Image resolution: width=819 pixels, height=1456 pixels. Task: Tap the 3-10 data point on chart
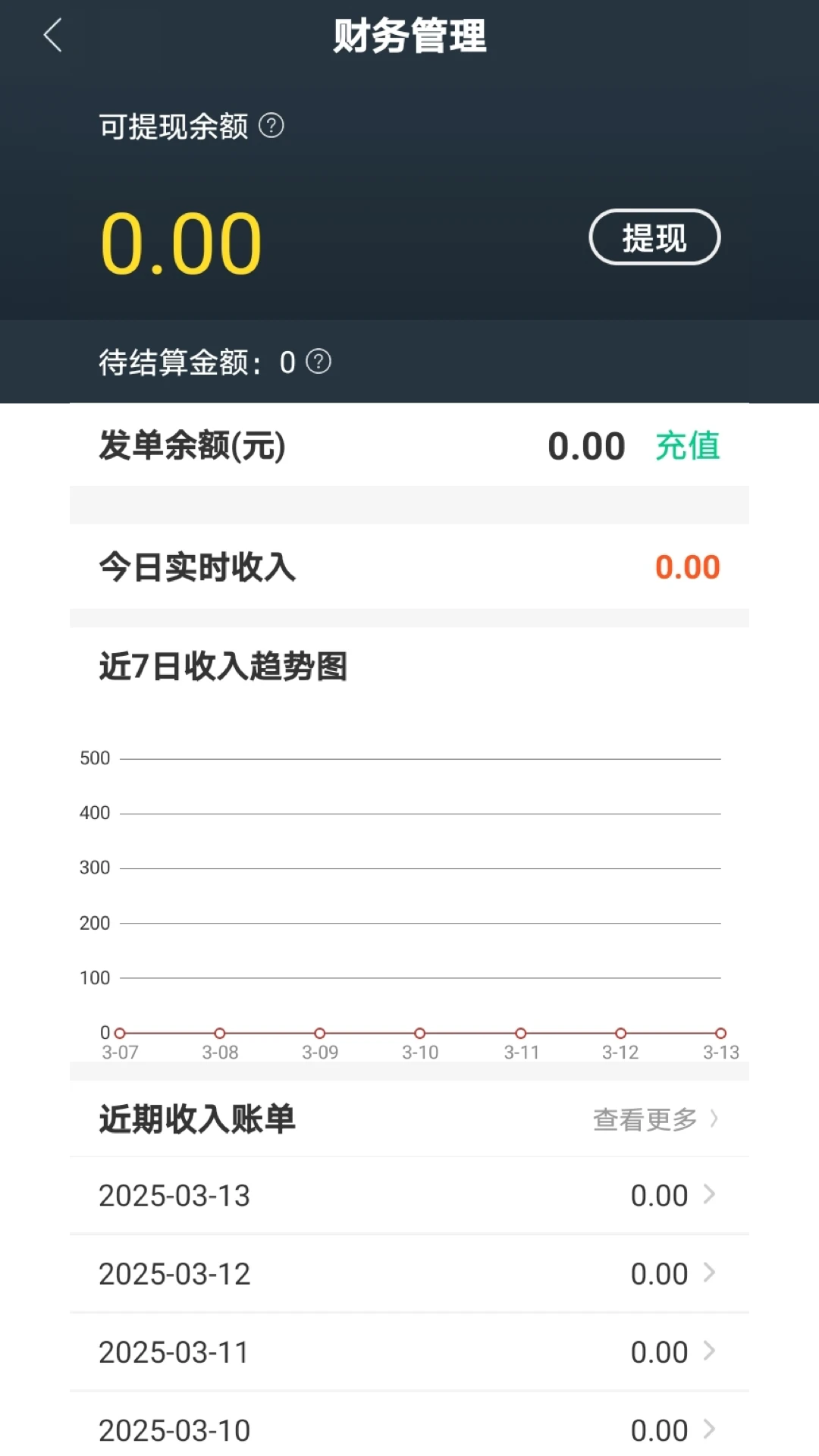[x=420, y=1033]
